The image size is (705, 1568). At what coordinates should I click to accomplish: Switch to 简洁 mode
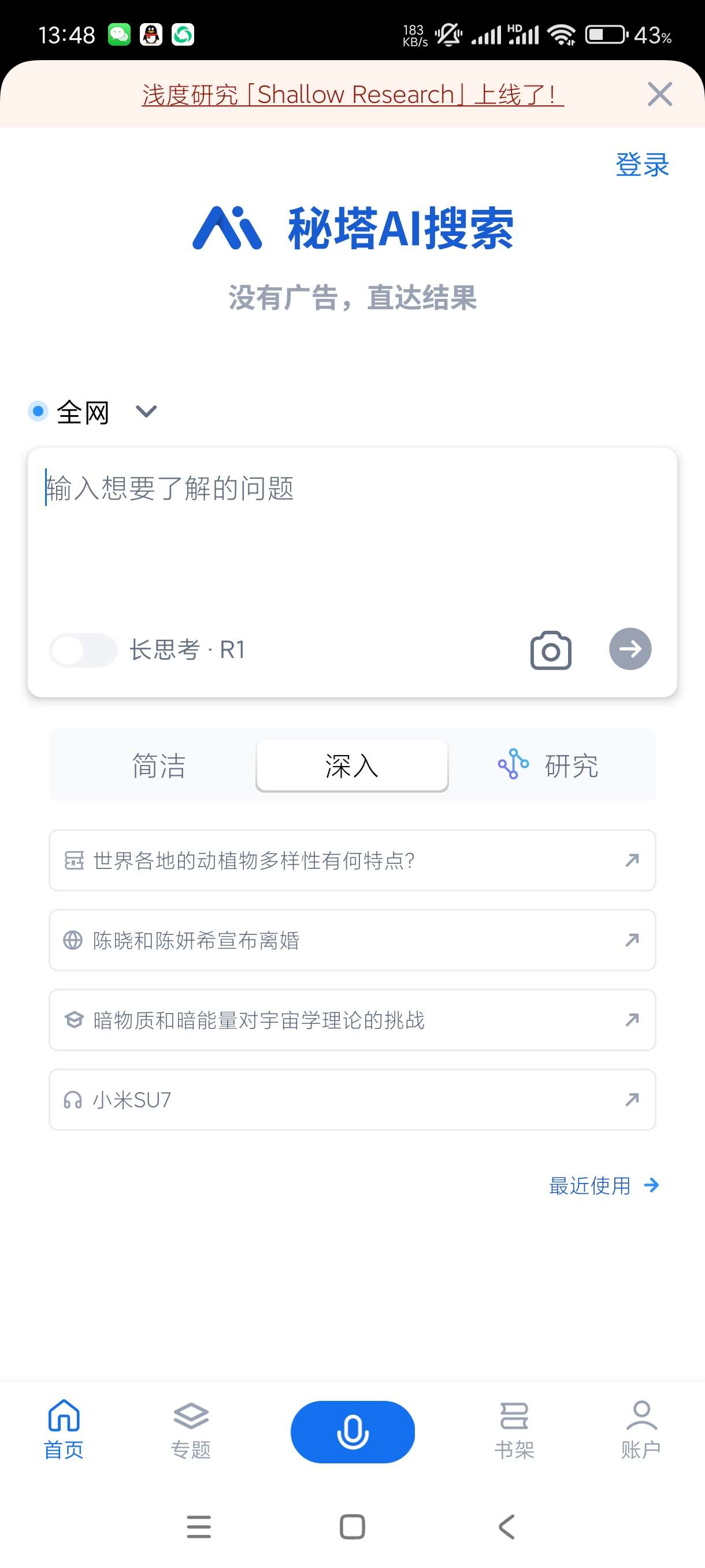click(159, 765)
